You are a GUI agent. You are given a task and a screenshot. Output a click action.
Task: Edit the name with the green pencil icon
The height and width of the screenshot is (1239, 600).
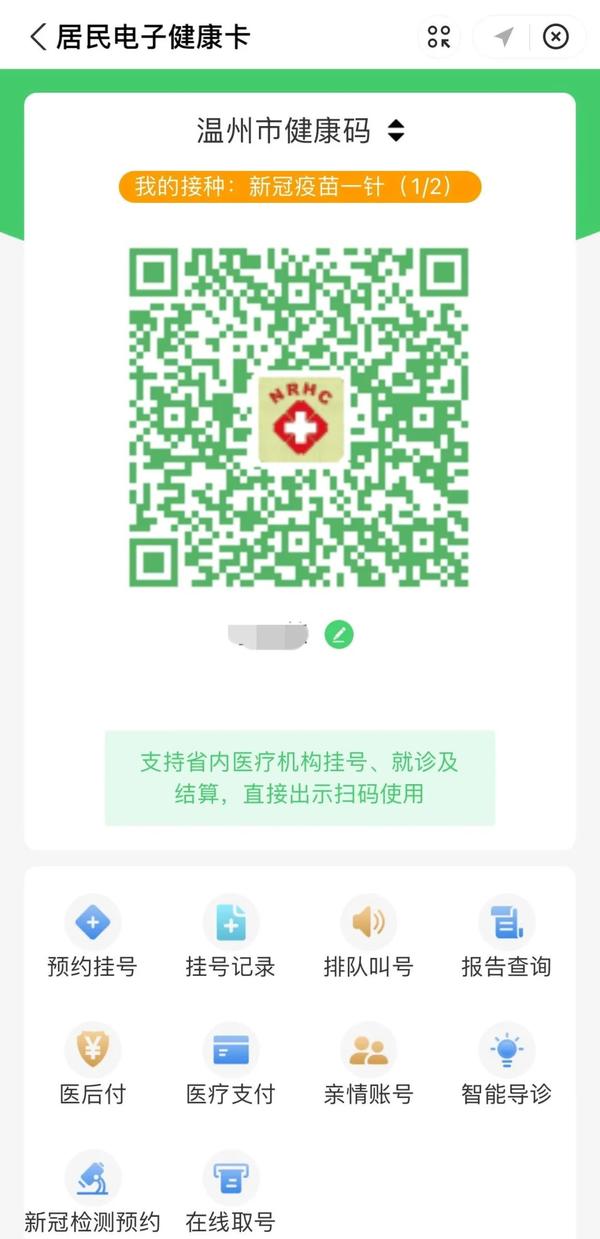coord(339,633)
